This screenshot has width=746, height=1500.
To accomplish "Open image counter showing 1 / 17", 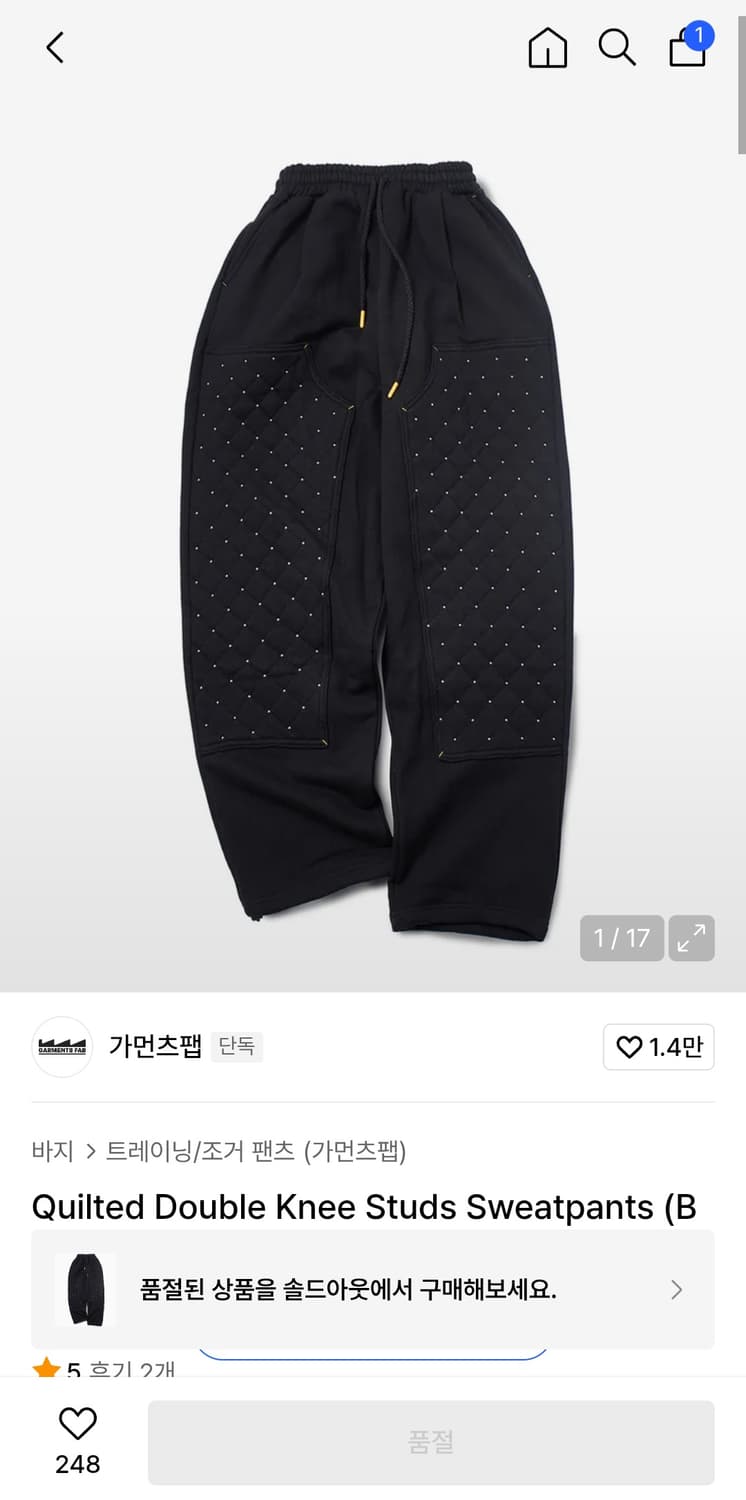I will 621,938.
